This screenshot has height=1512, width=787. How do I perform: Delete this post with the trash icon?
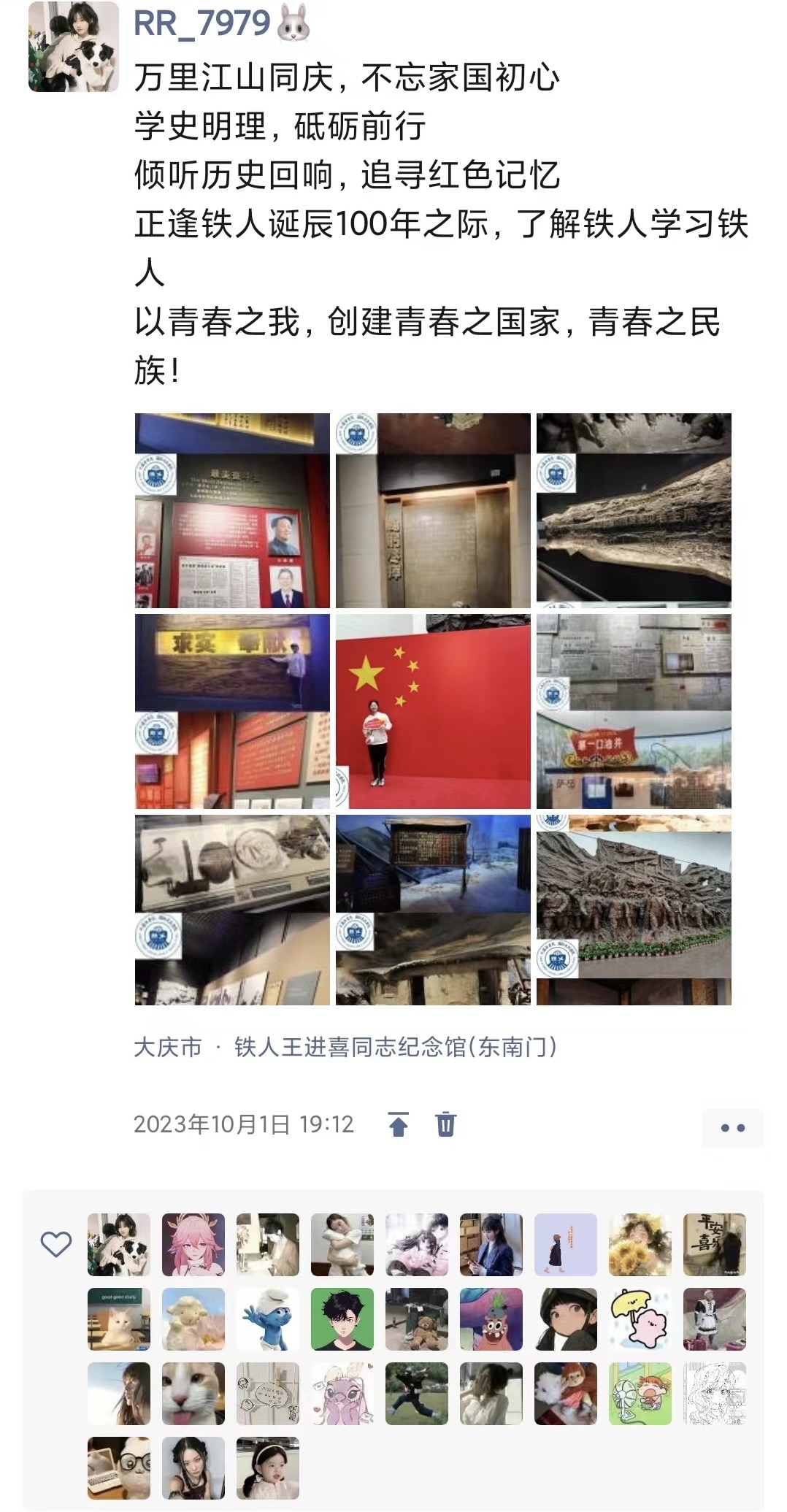click(445, 1124)
